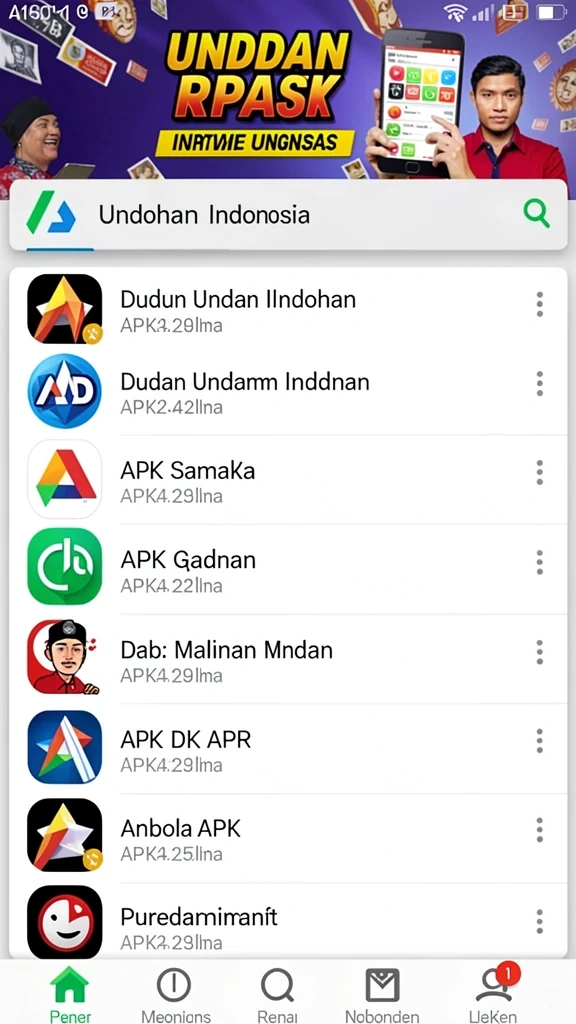The height and width of the screenshot is (1024, 576).
Task: Open the Nobonden tab
Action: point(382,993)
